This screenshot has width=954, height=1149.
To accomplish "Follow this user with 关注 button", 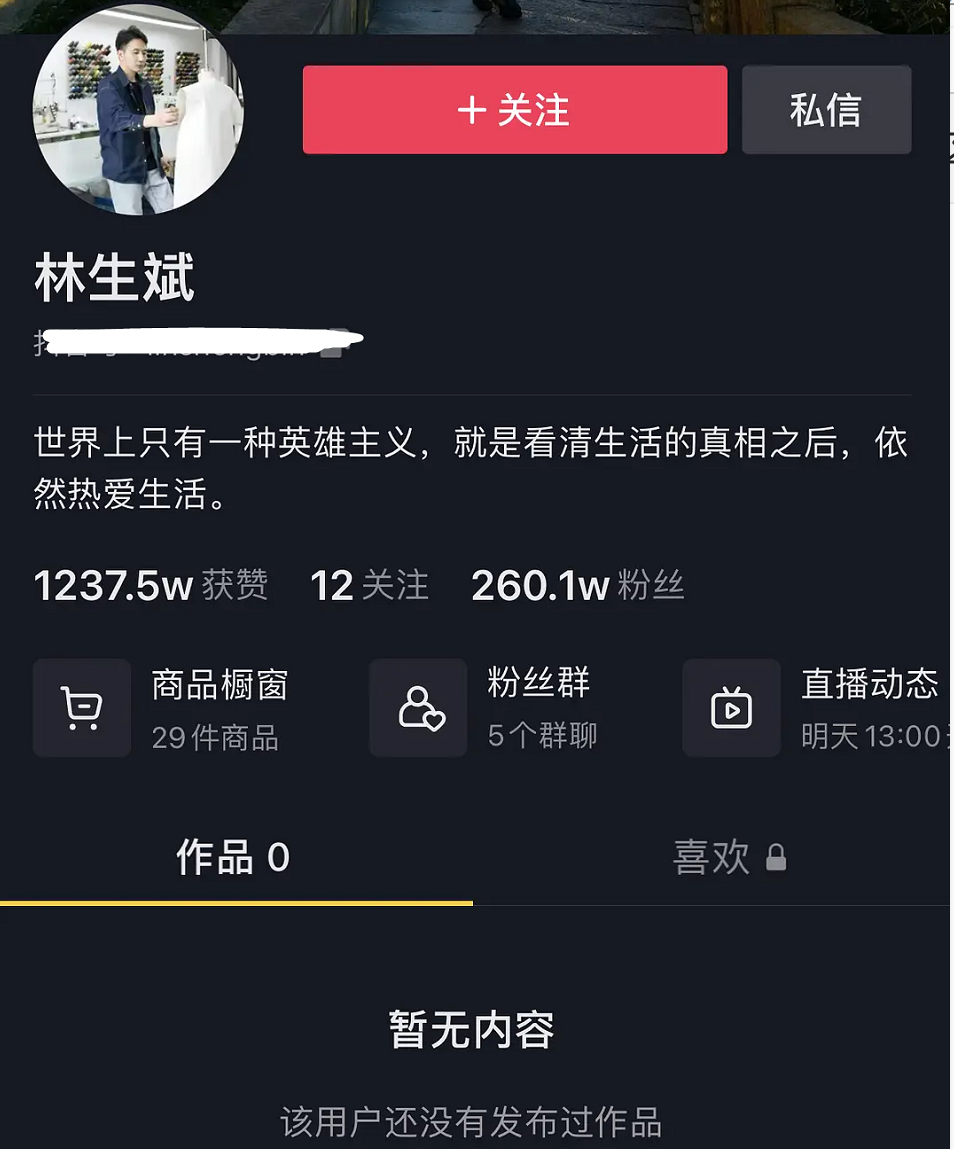I will (x=514, y=110).
